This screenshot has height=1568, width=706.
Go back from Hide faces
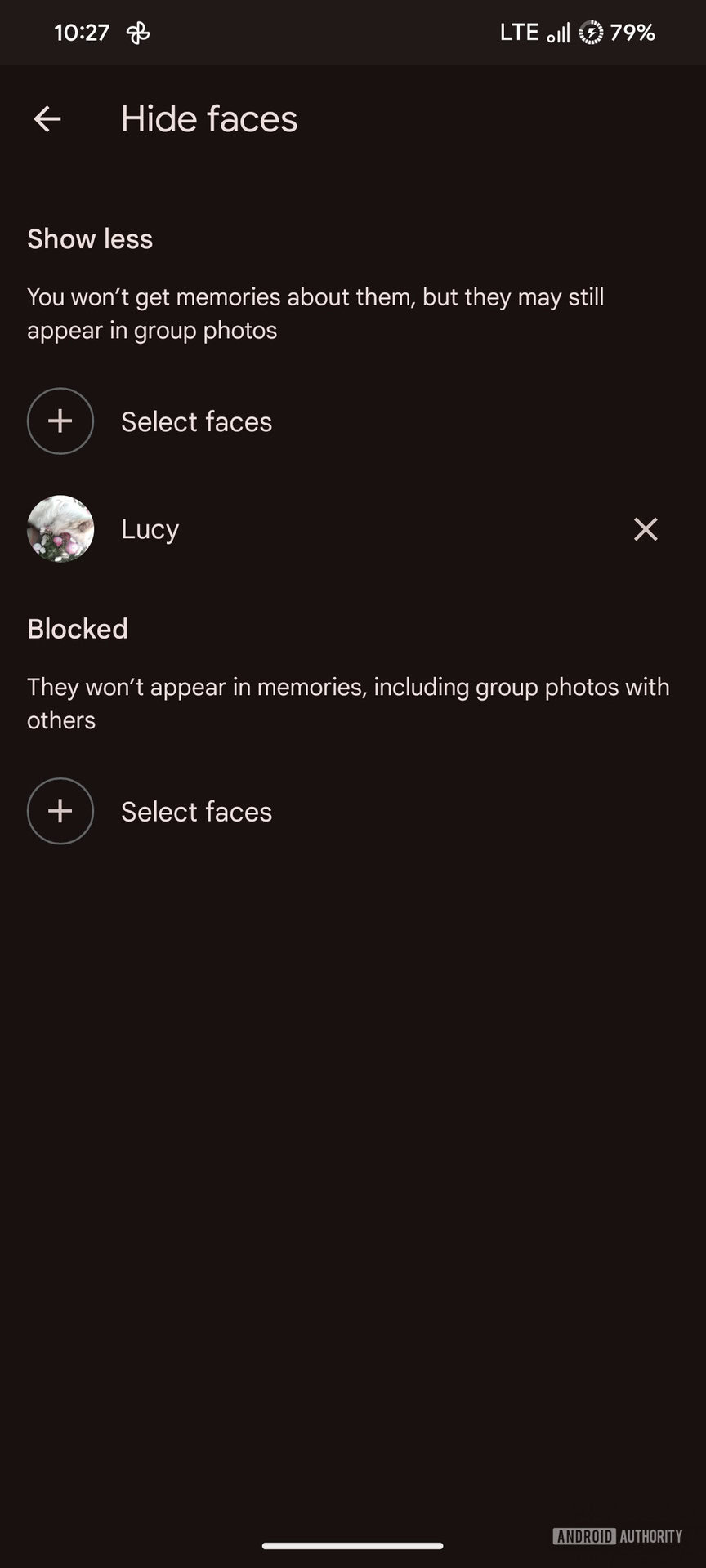point(47,119)
